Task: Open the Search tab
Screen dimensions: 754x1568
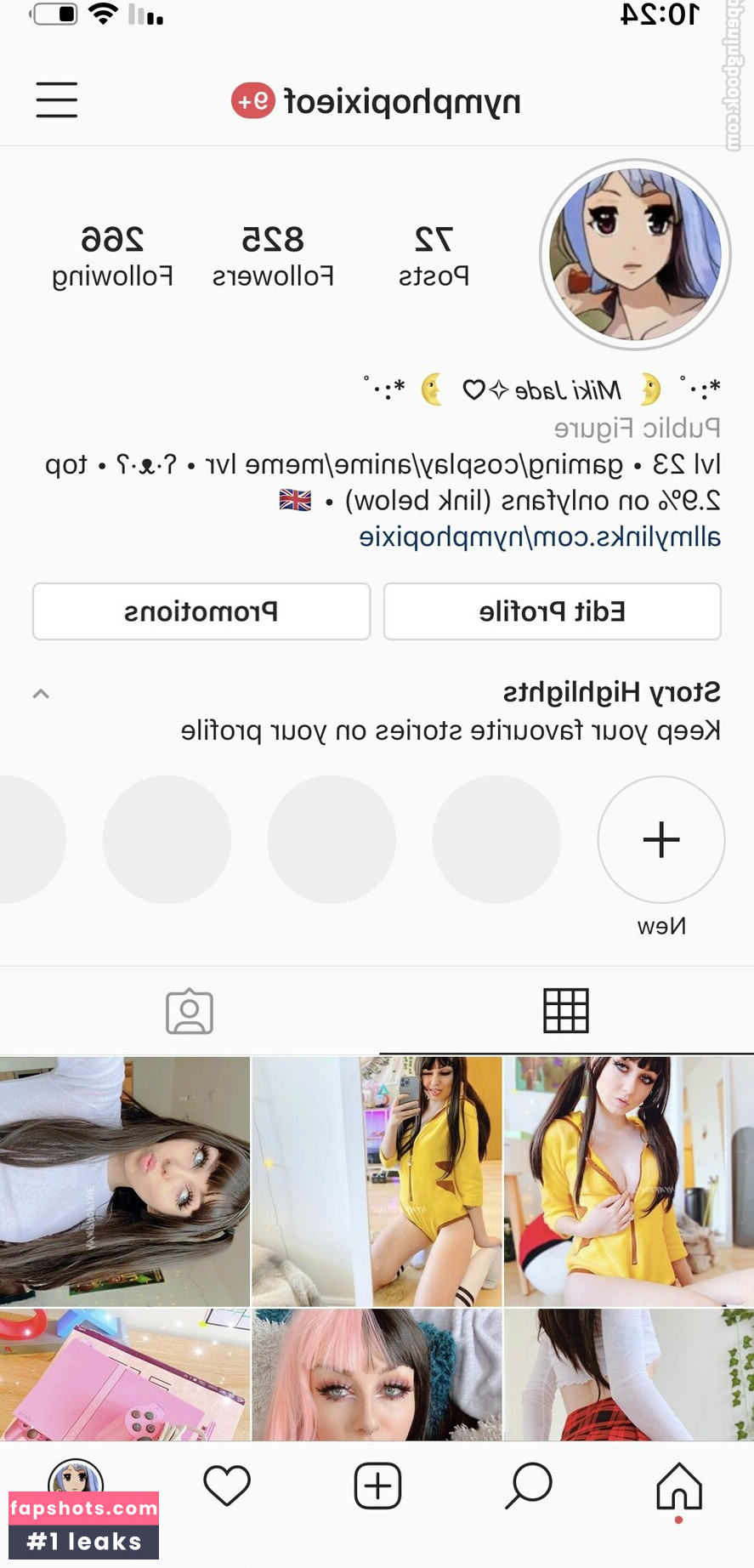Action: pos(529,1486)
